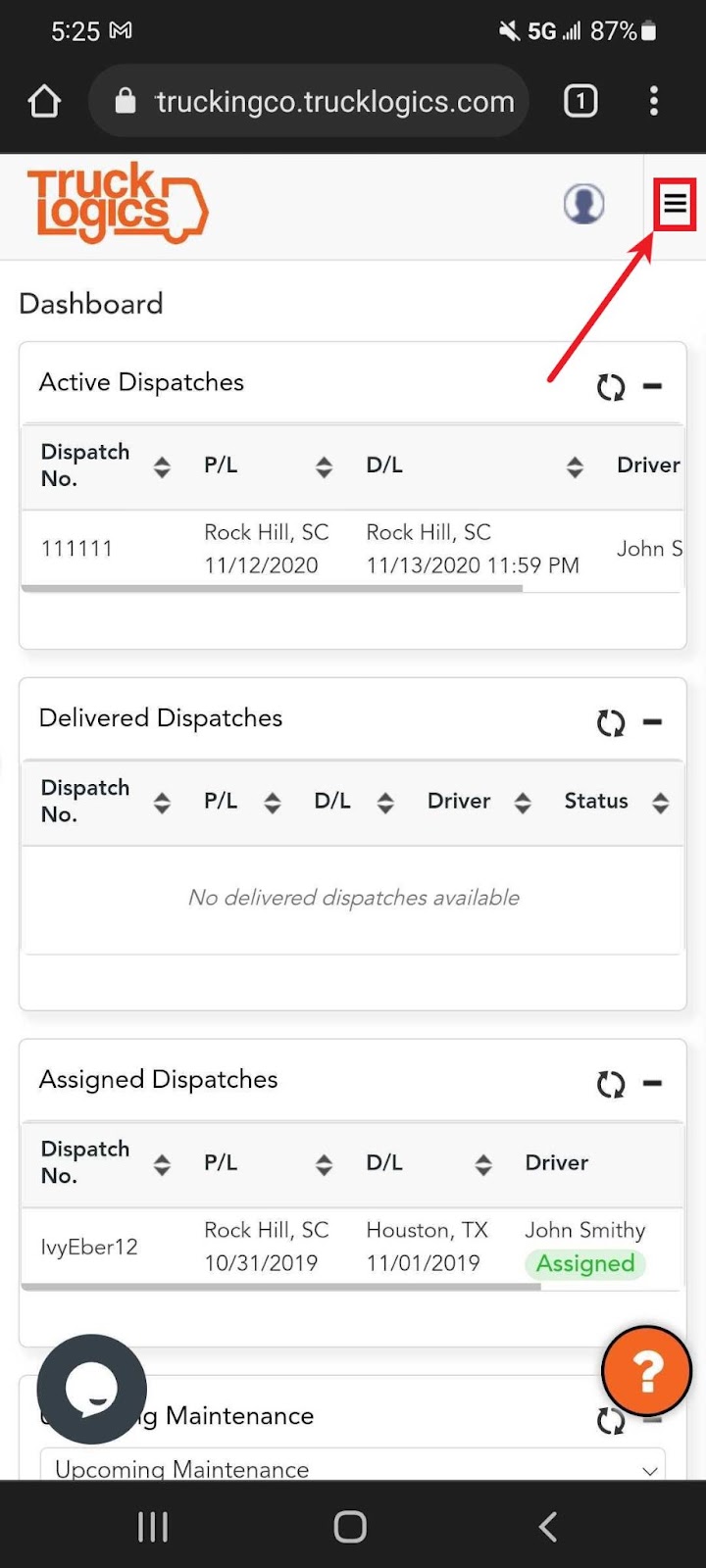Refresh the Assigned Dispatches panel
The image size is (706, 1568).
[x=611, y=1084]
